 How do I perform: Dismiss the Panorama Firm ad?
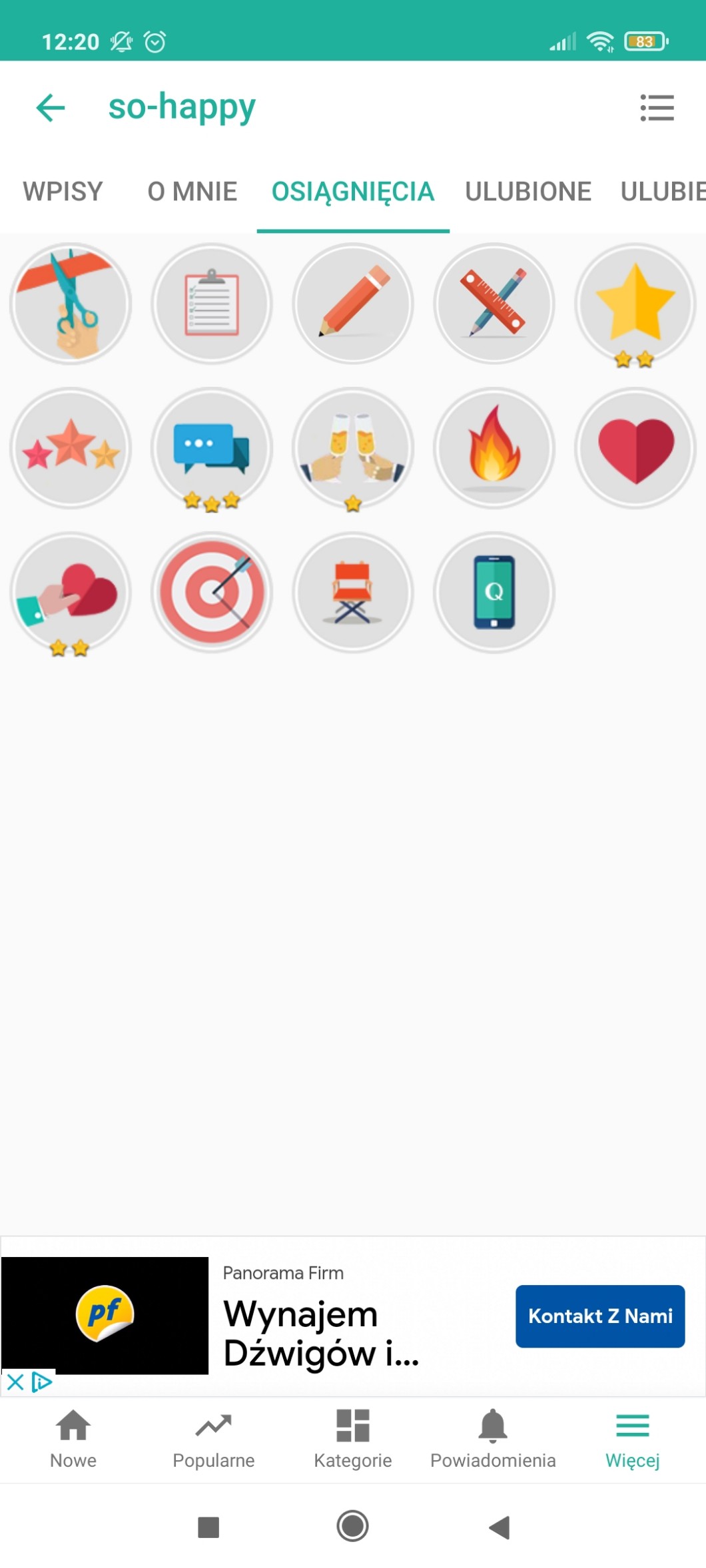[x=15, y=1382]
